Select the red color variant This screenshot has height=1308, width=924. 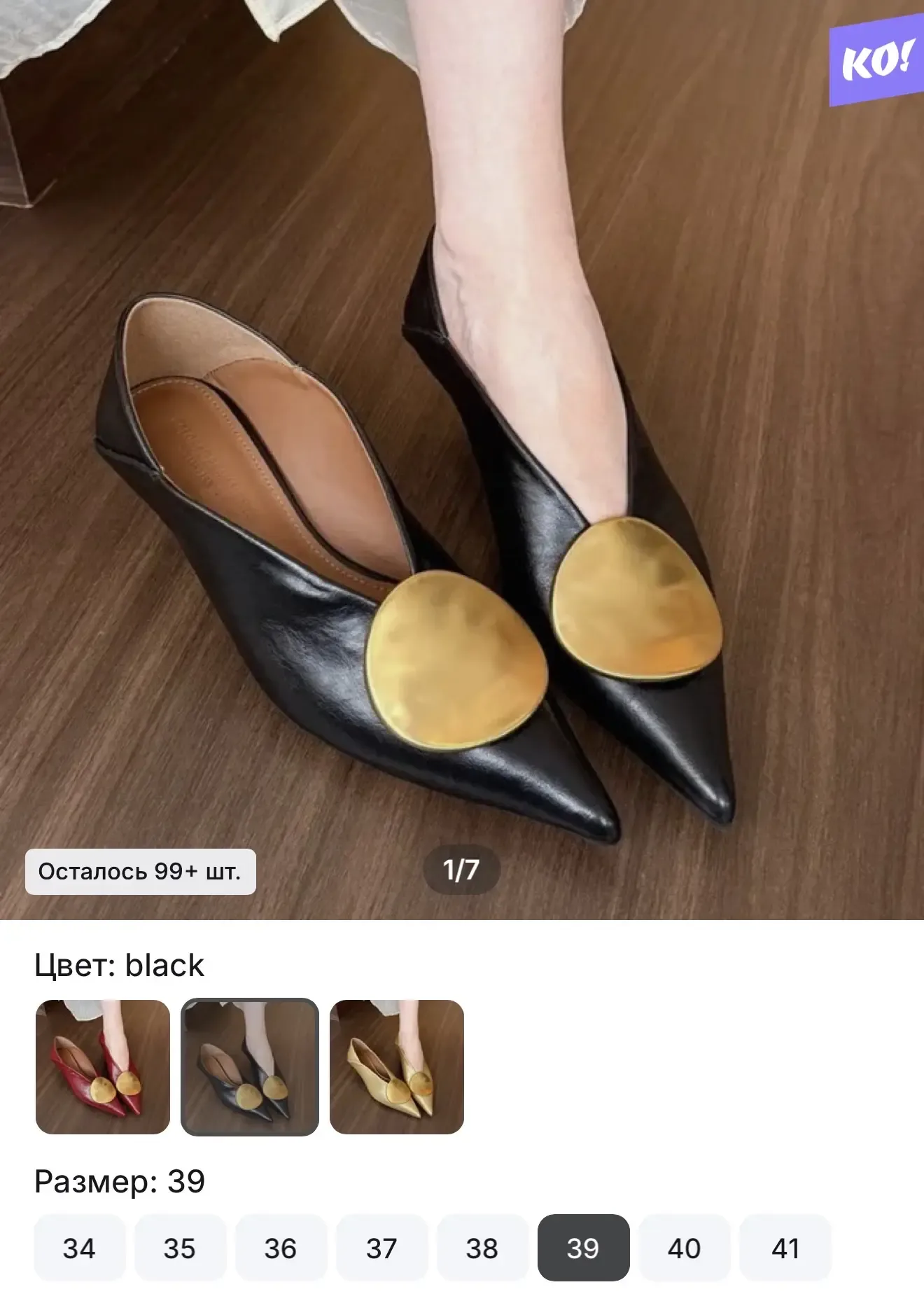103,1066
